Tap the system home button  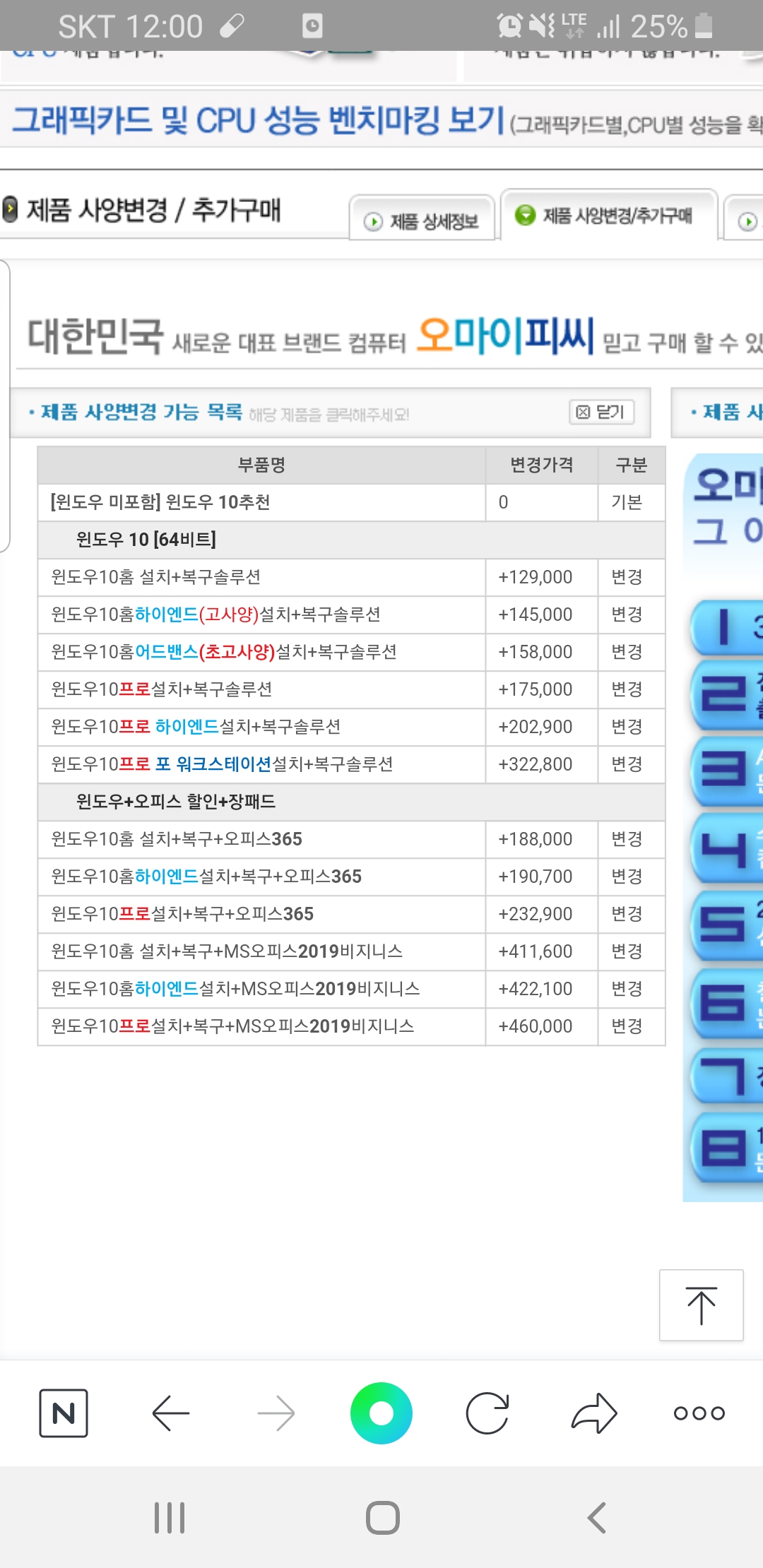[383, 1517]
